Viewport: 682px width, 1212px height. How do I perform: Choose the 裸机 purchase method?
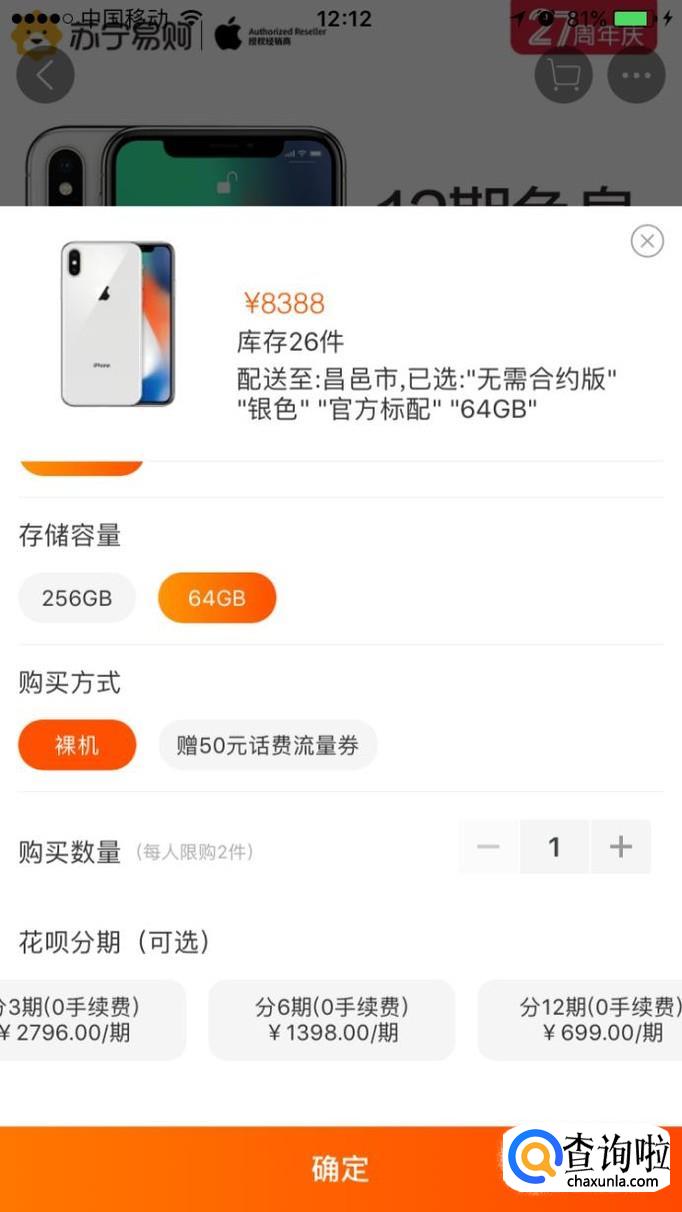pyautogui.click(x=77, y=745)
